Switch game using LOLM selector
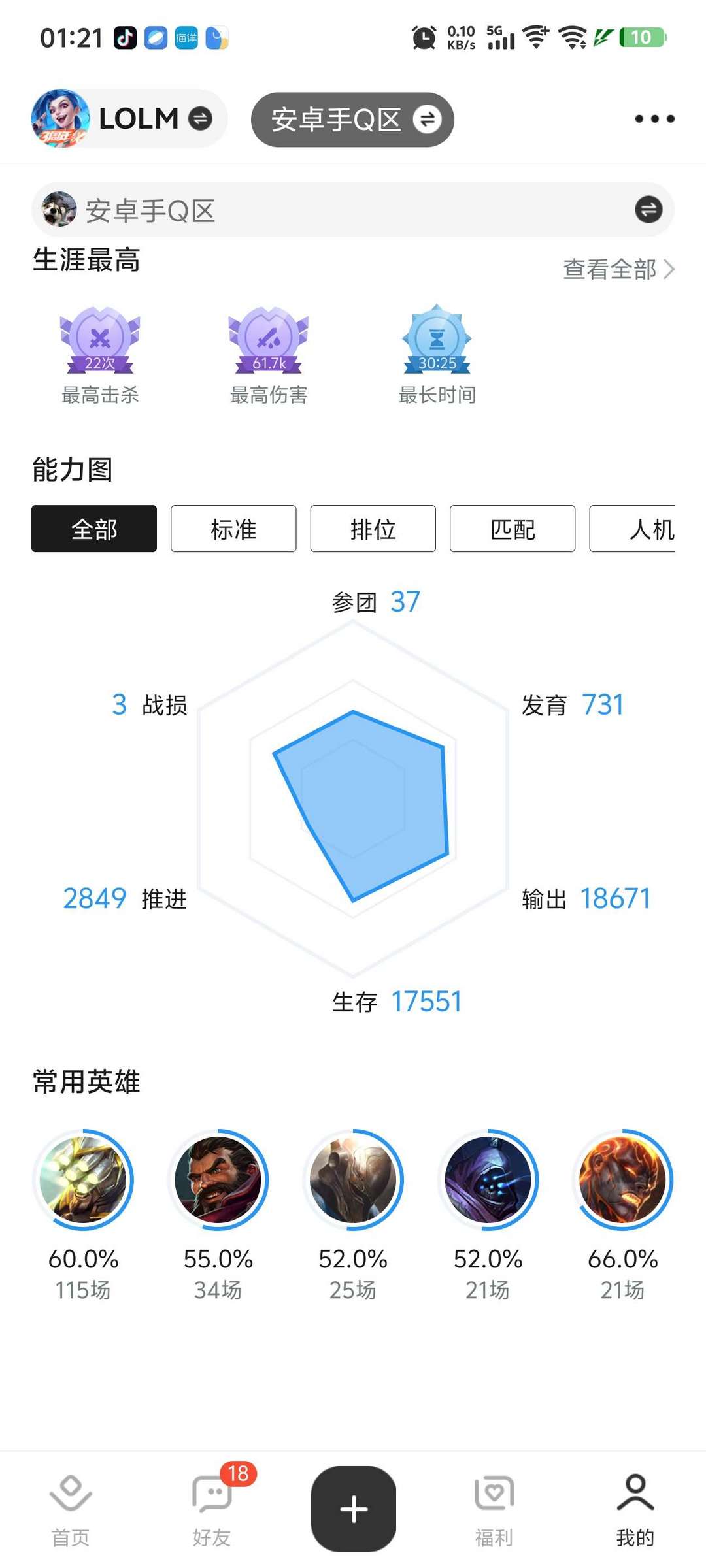The width and height of the screenshot is (706, 1568). [129, 119]
